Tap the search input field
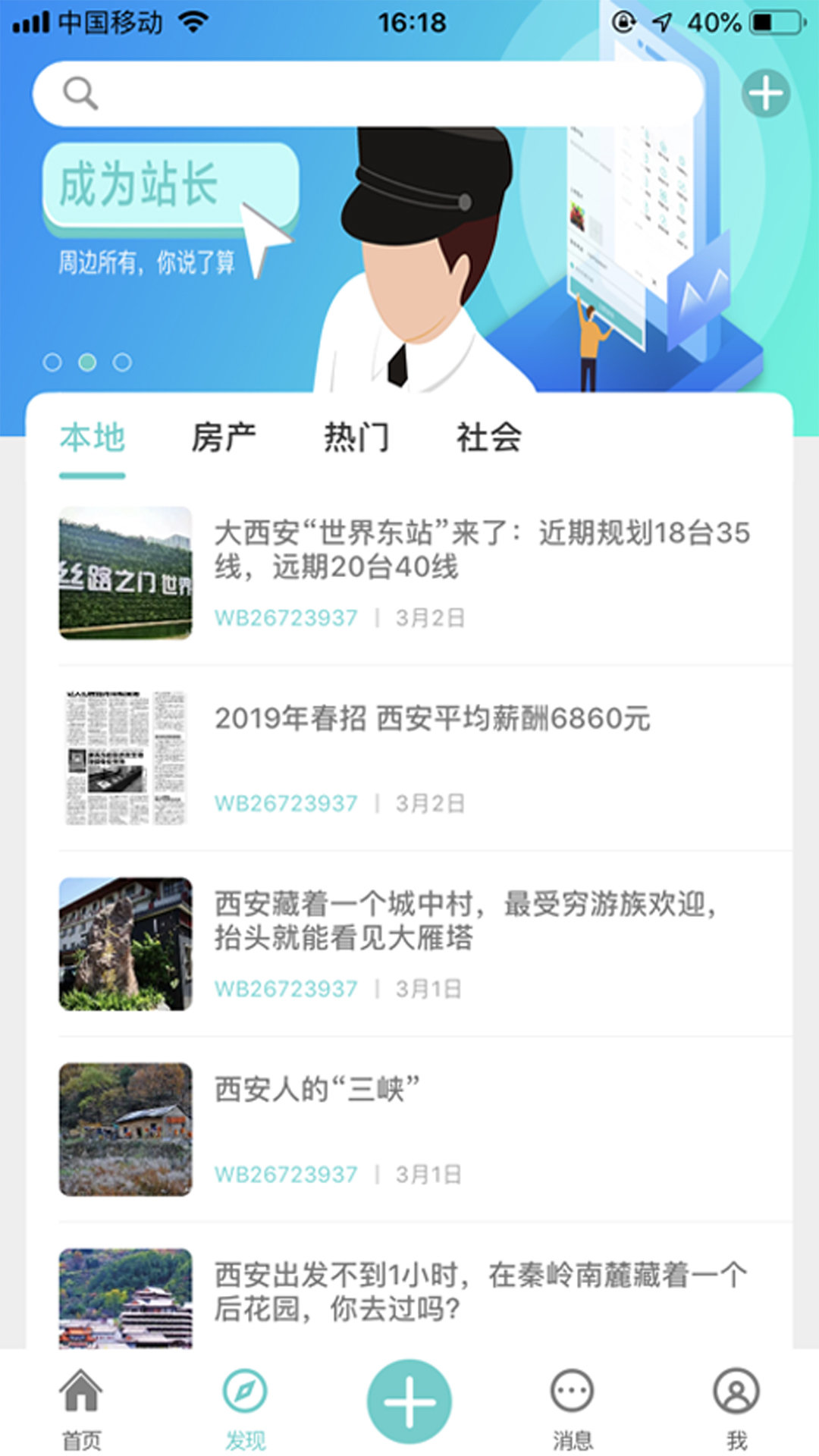 tap(379, 93)
